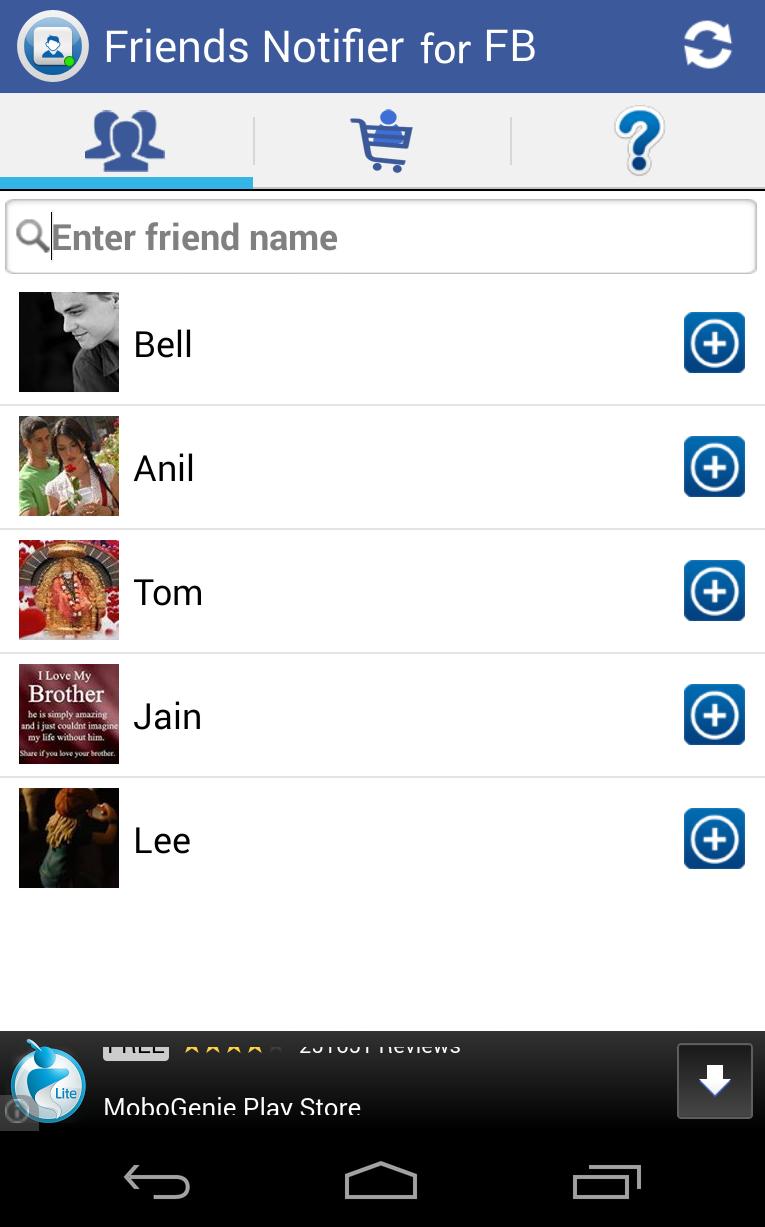The width and height of the screenshot is (765, 1227).
Task: Add Lee with the plus button
Action: pos(714,839)
